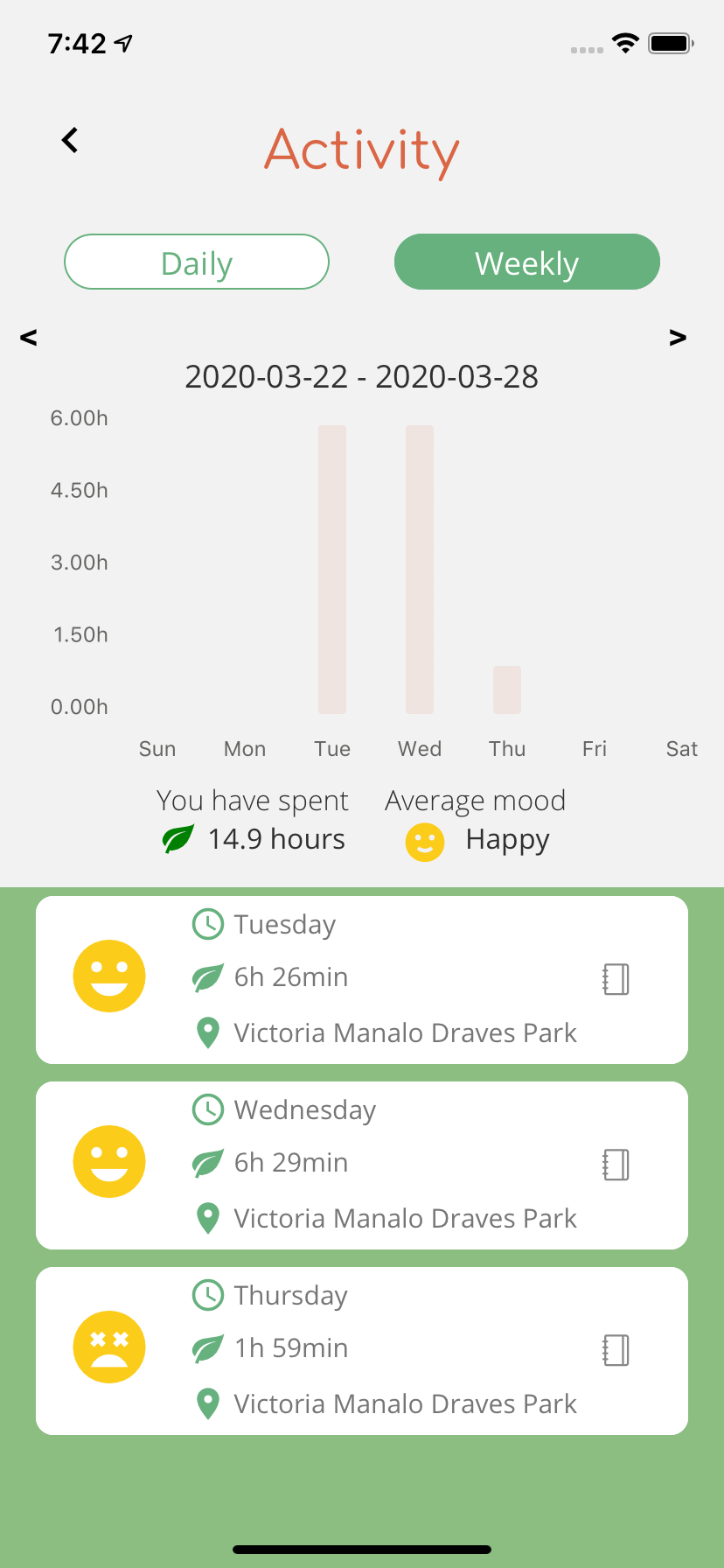
Task: Open Wednesday's activity card
Action: point(362,1165)
